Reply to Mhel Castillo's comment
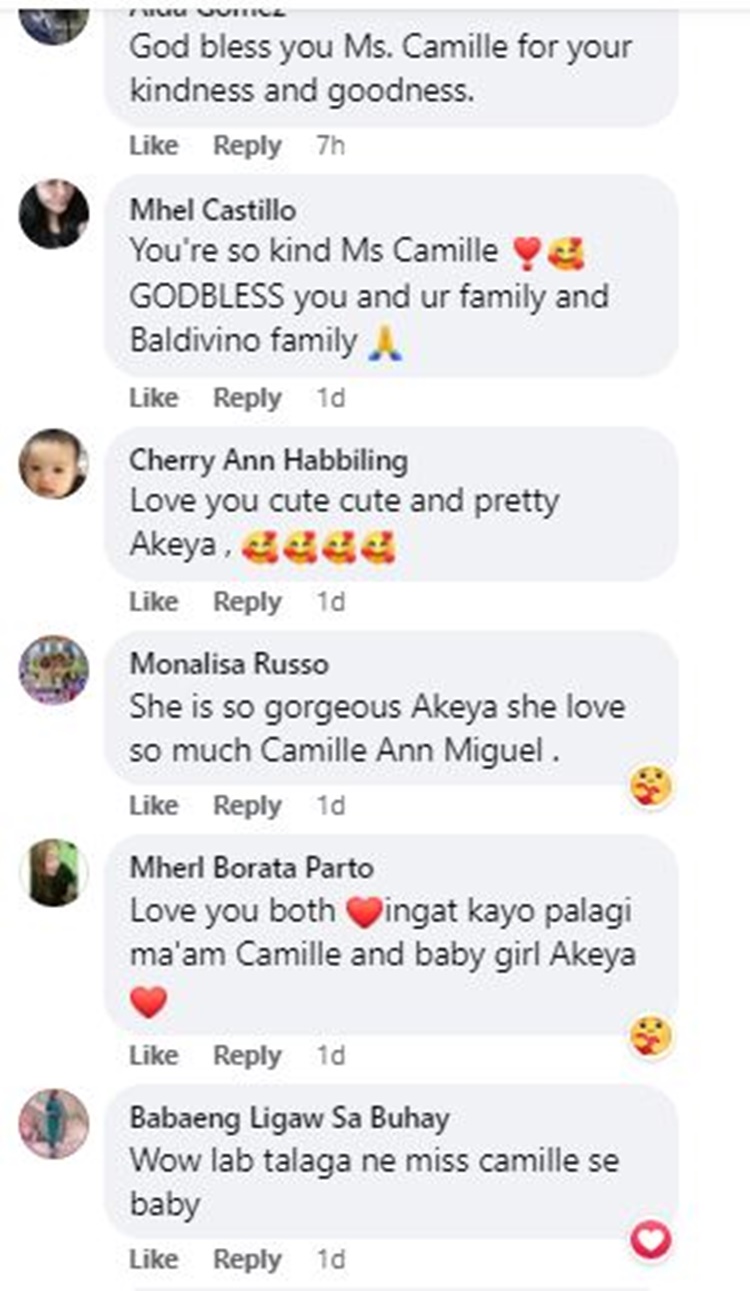 pos(247,398)
